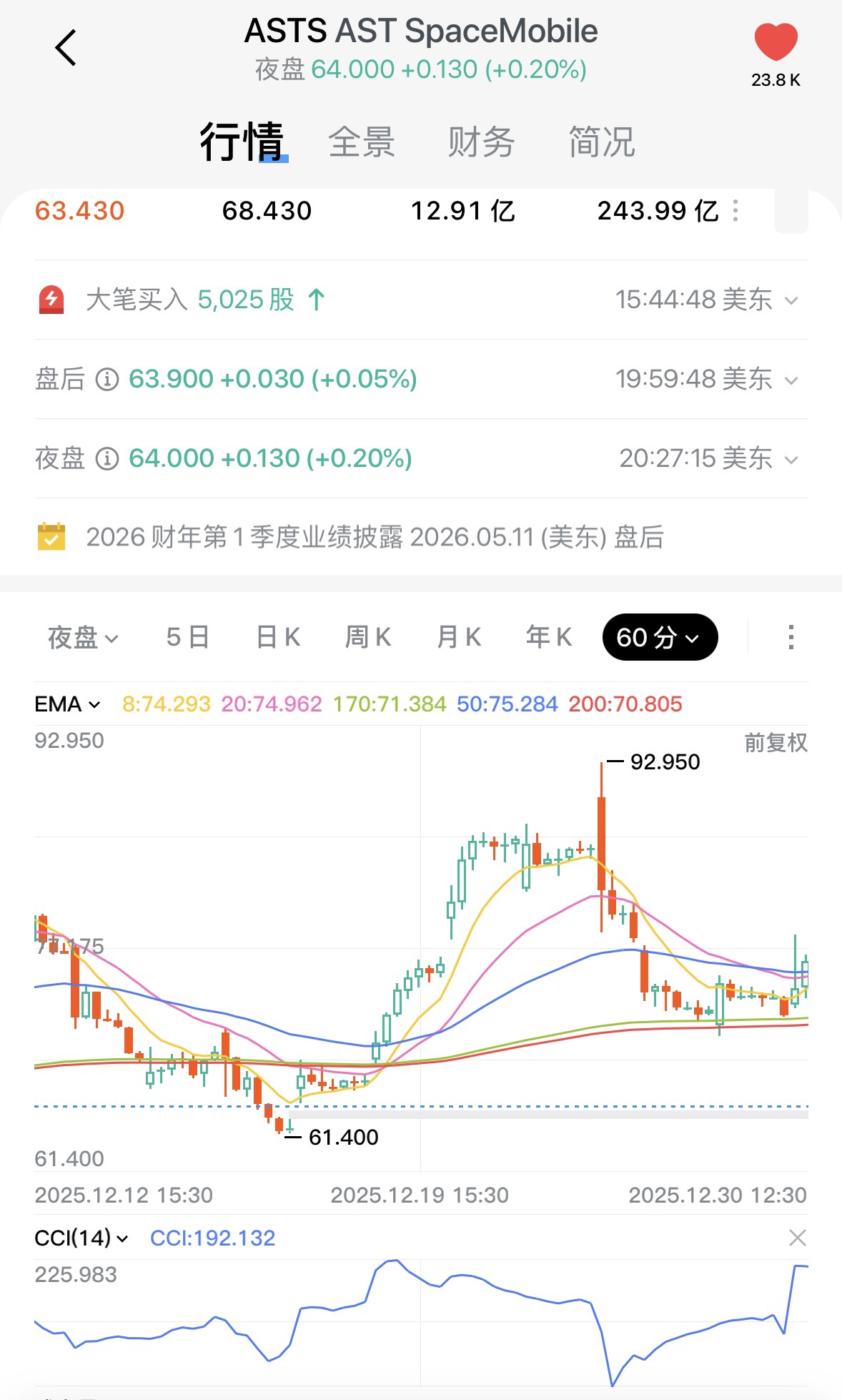Open the 2026 财年第1季度业绩披露 row
This screenshot has height=1400, width=842.
[x=421, y=537]
